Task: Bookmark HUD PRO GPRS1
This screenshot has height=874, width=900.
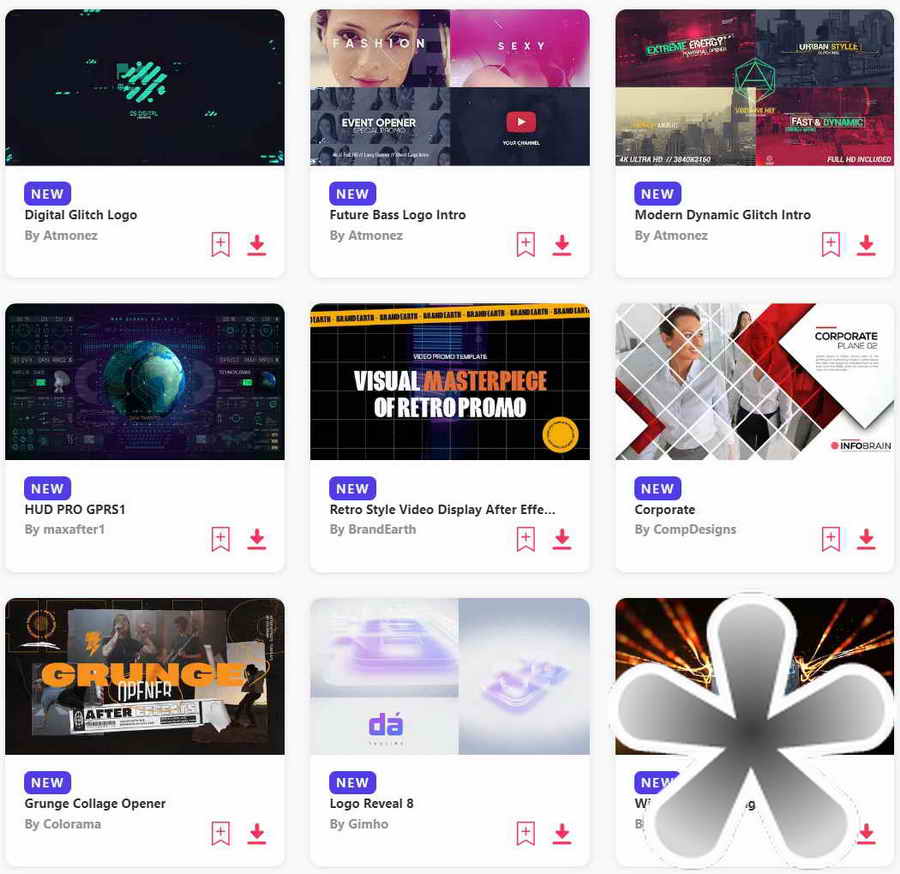Action: 221,539
